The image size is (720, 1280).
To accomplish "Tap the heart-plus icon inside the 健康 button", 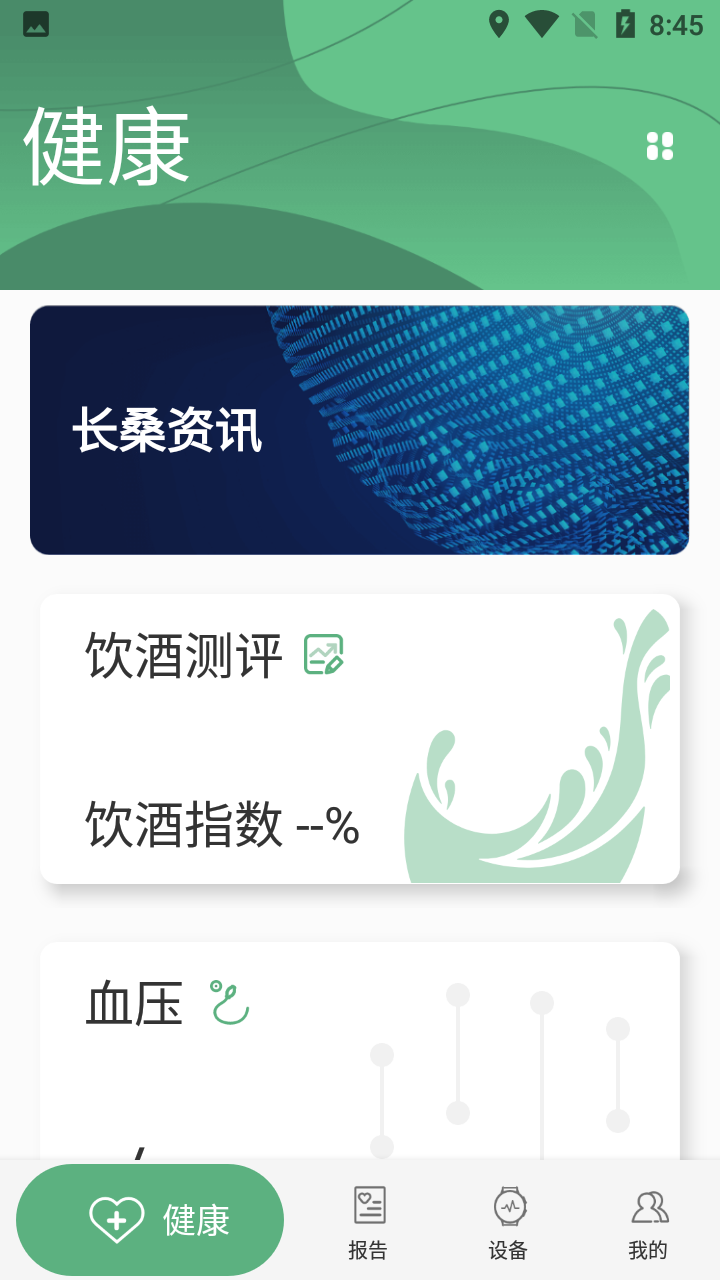I will coord(119,1219).
